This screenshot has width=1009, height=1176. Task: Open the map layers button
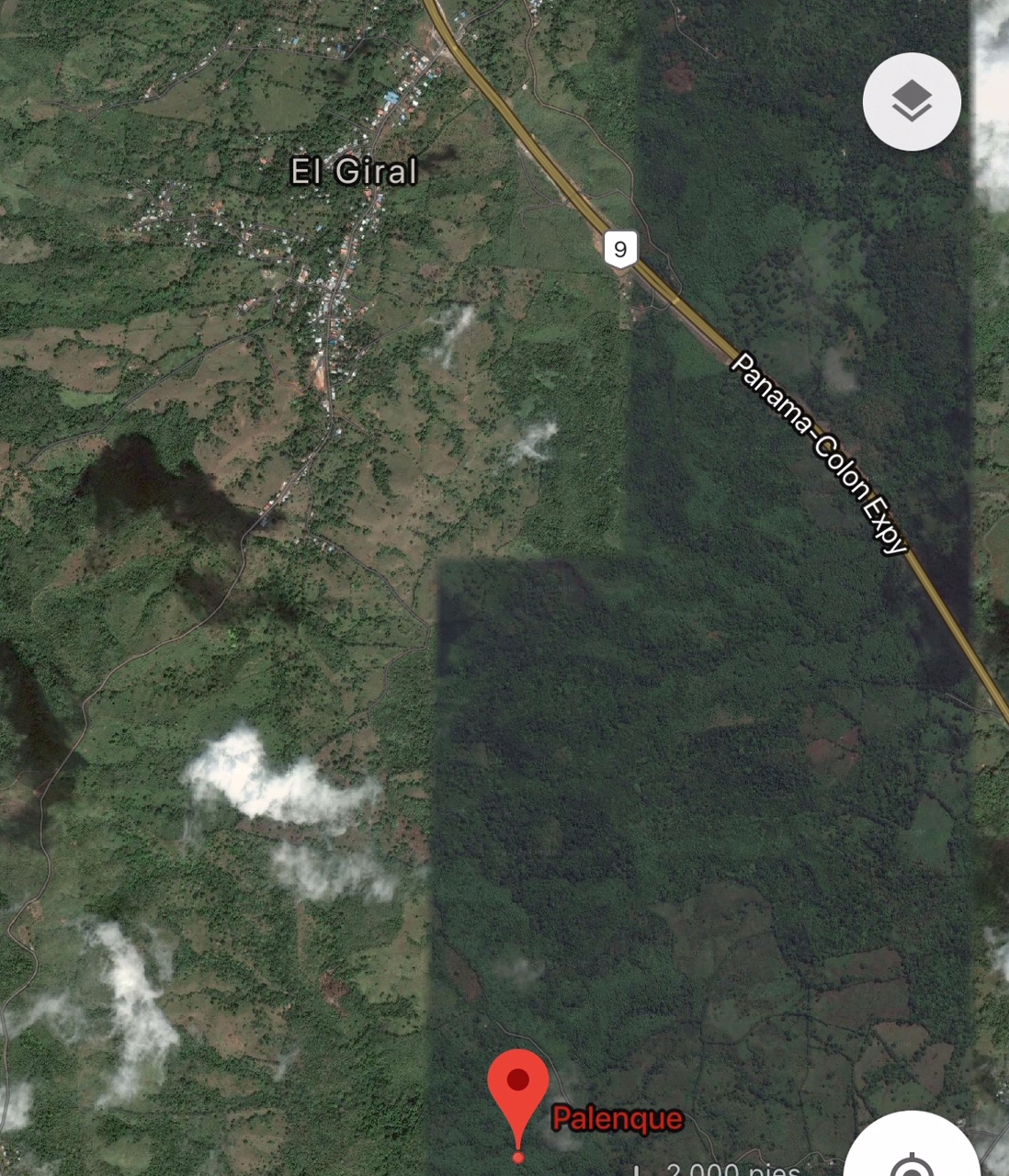912,101
